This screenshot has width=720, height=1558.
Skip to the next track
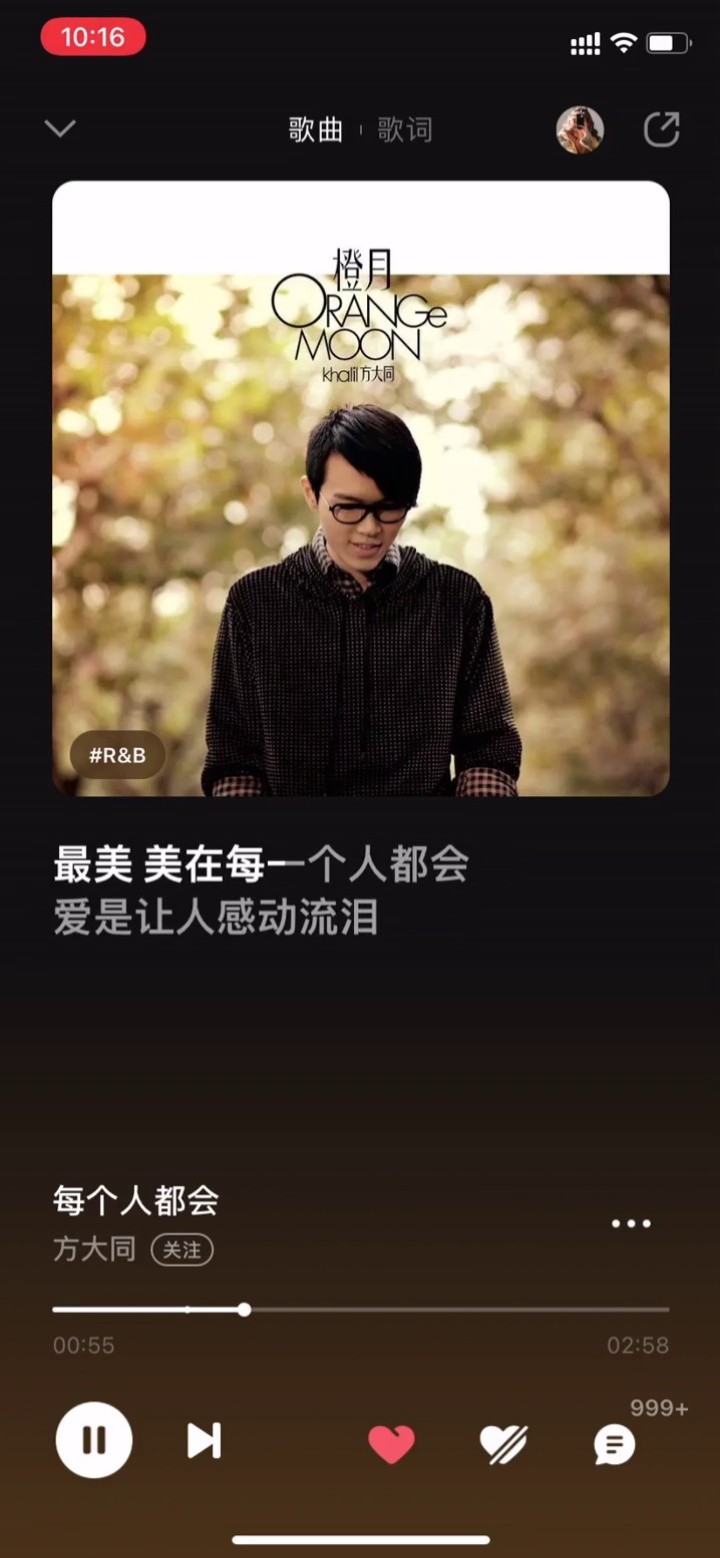(204, 1441)
